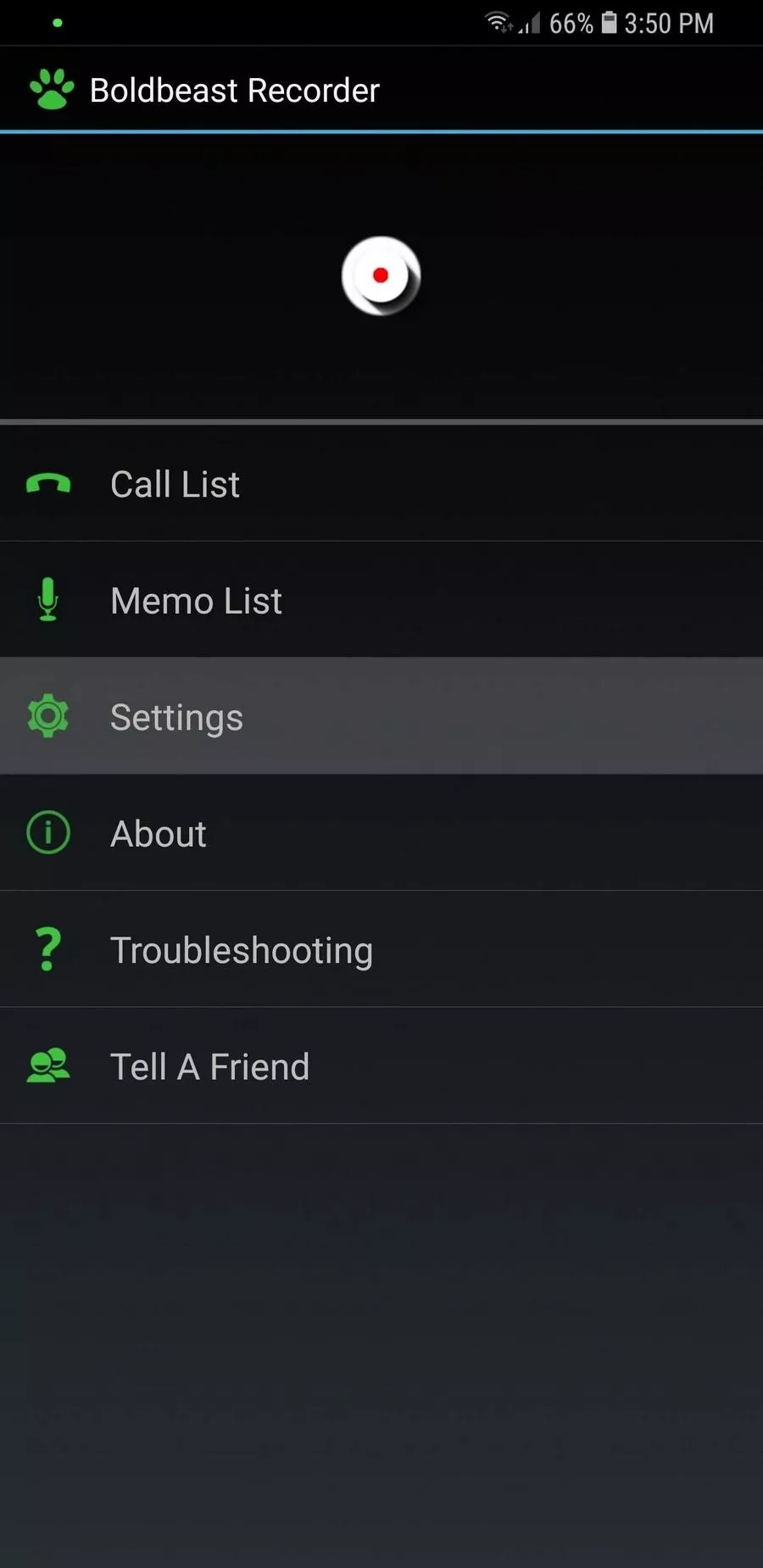Open Troubleshooting help
The width and height of the screenshot is (763, 1568).
point(381,949)
